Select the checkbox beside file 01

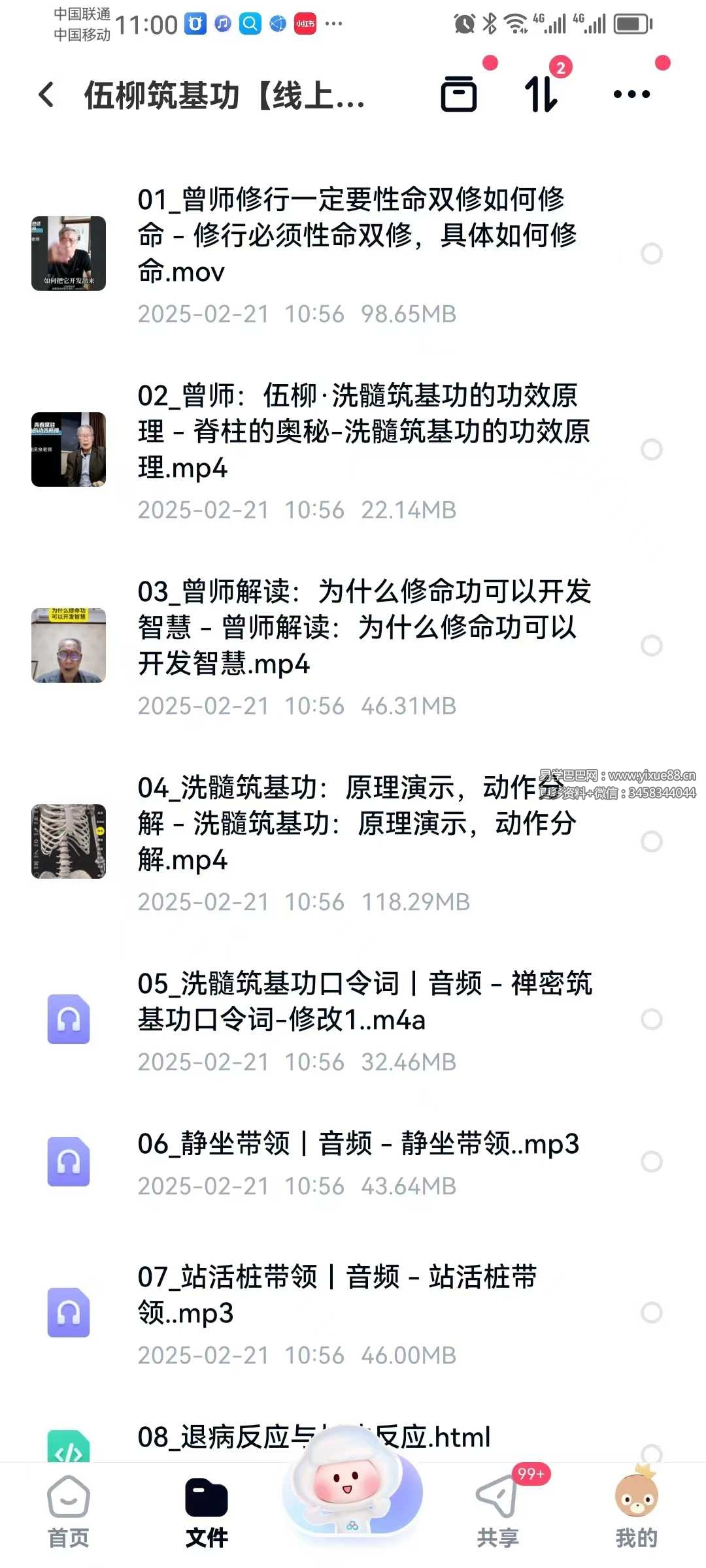click(650, 253)
